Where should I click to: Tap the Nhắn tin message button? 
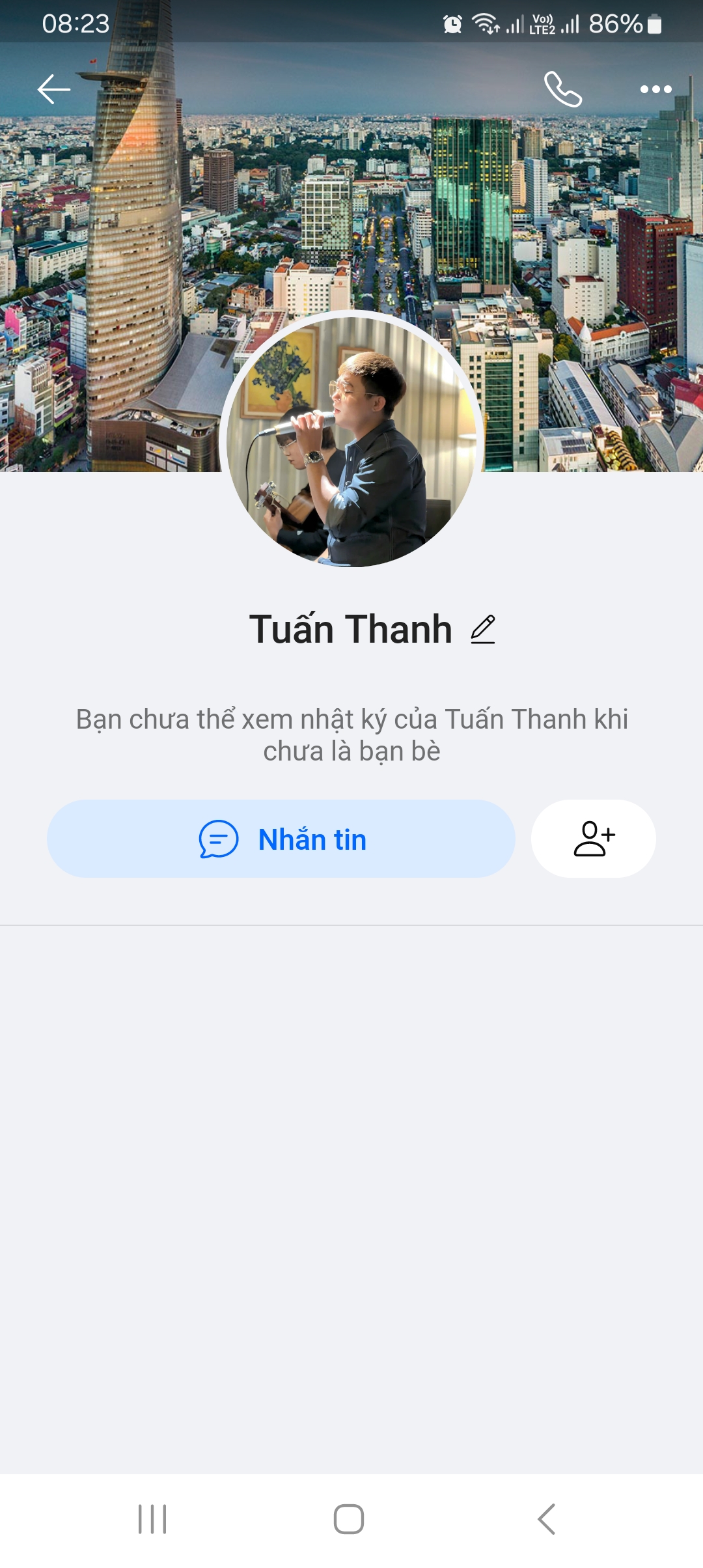(x=281, y=839)
